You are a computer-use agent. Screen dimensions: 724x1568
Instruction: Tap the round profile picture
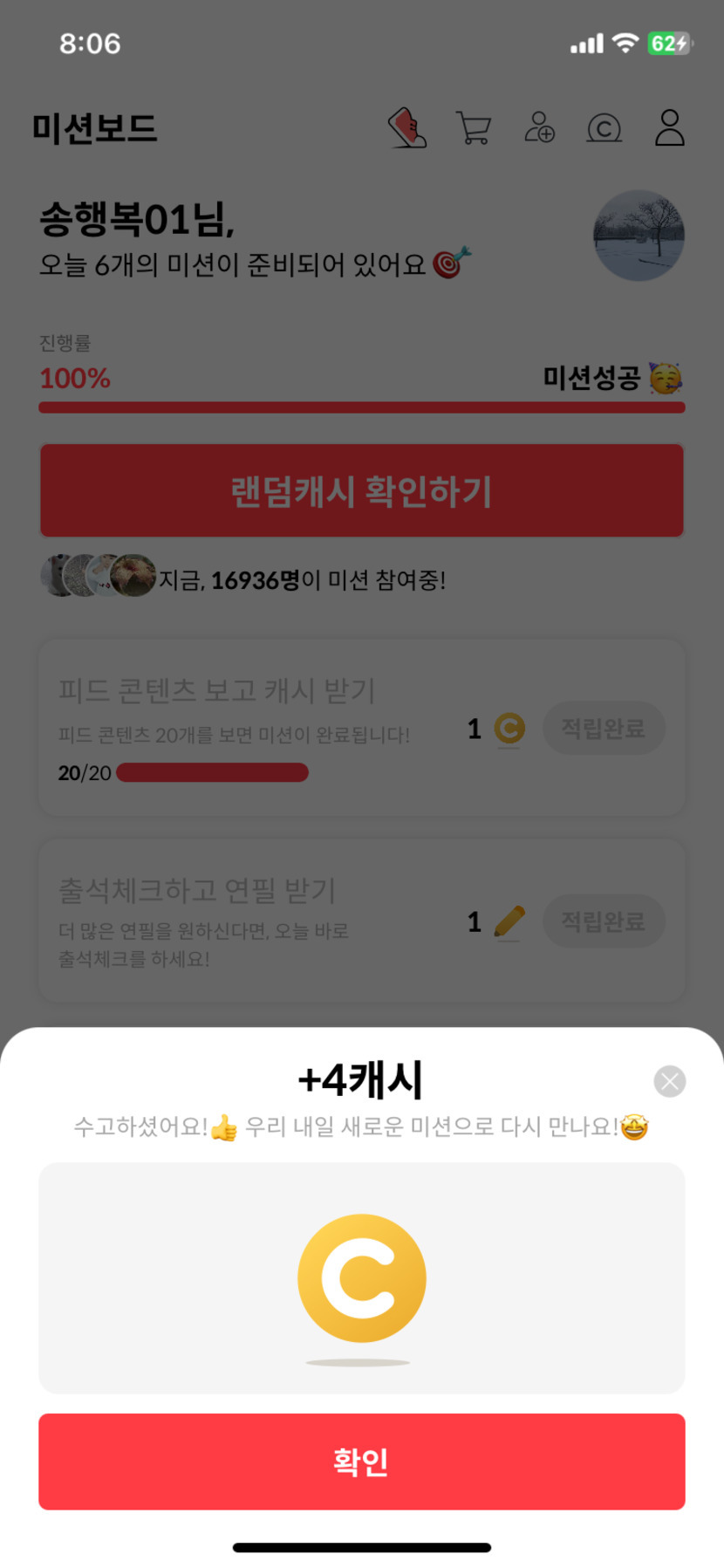pos(639,236)
